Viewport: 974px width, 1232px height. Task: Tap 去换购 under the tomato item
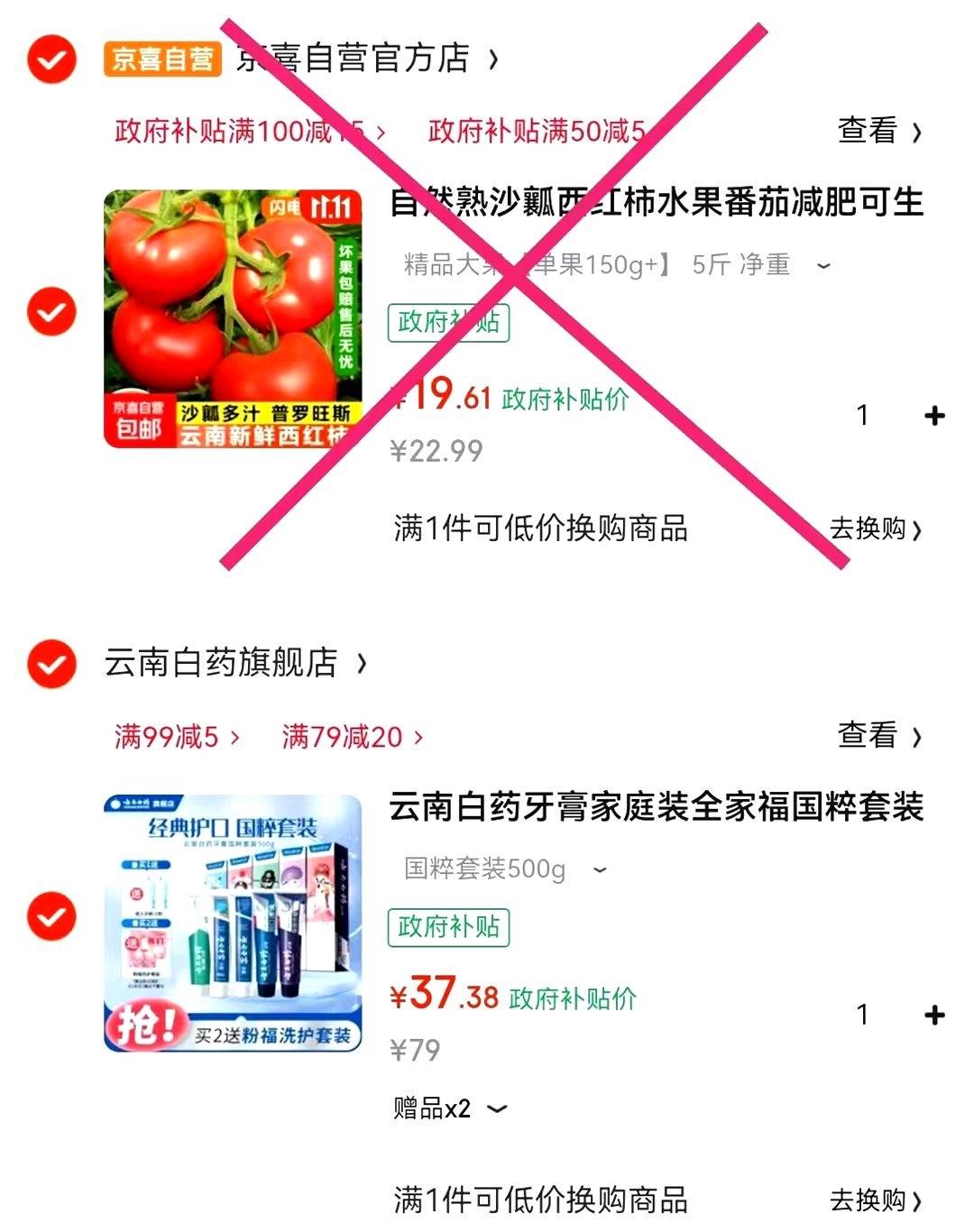click(x=875, y=529)
